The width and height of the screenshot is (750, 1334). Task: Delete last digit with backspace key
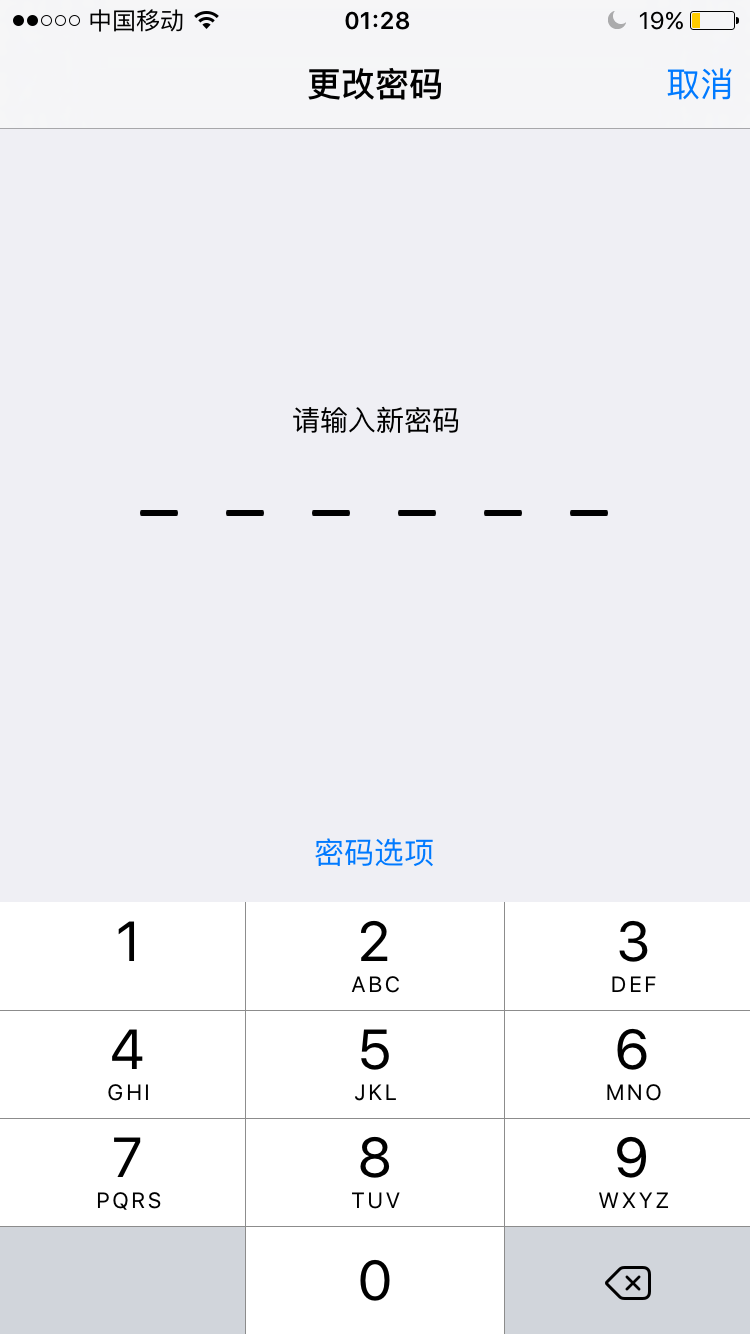click(x=628, y=1280)
